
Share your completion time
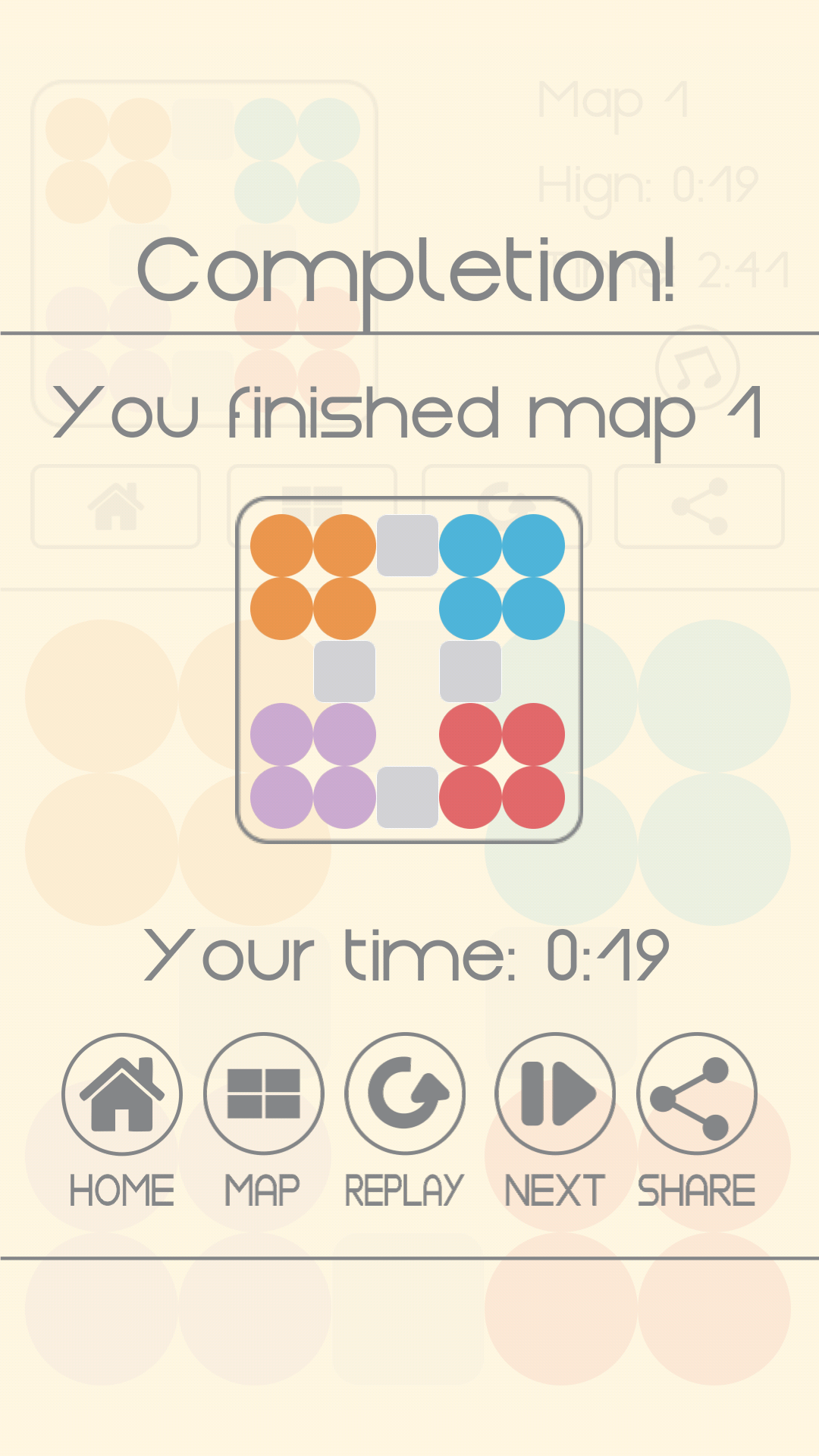coord(696,1094)
